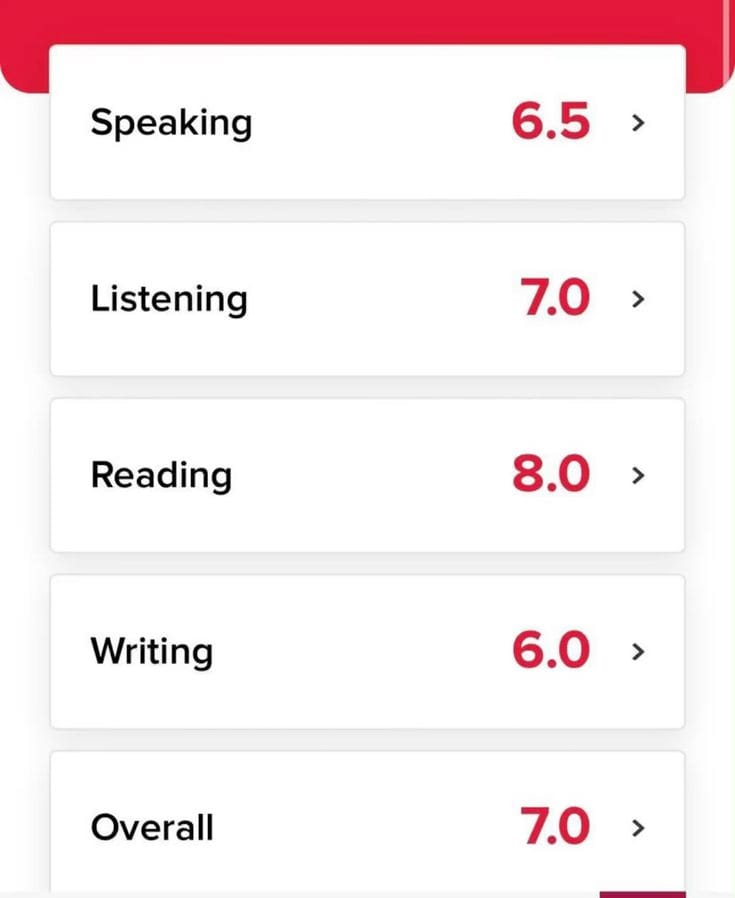735x898 pixels.
Task: Select the Overall label
Action: [152, 827]
